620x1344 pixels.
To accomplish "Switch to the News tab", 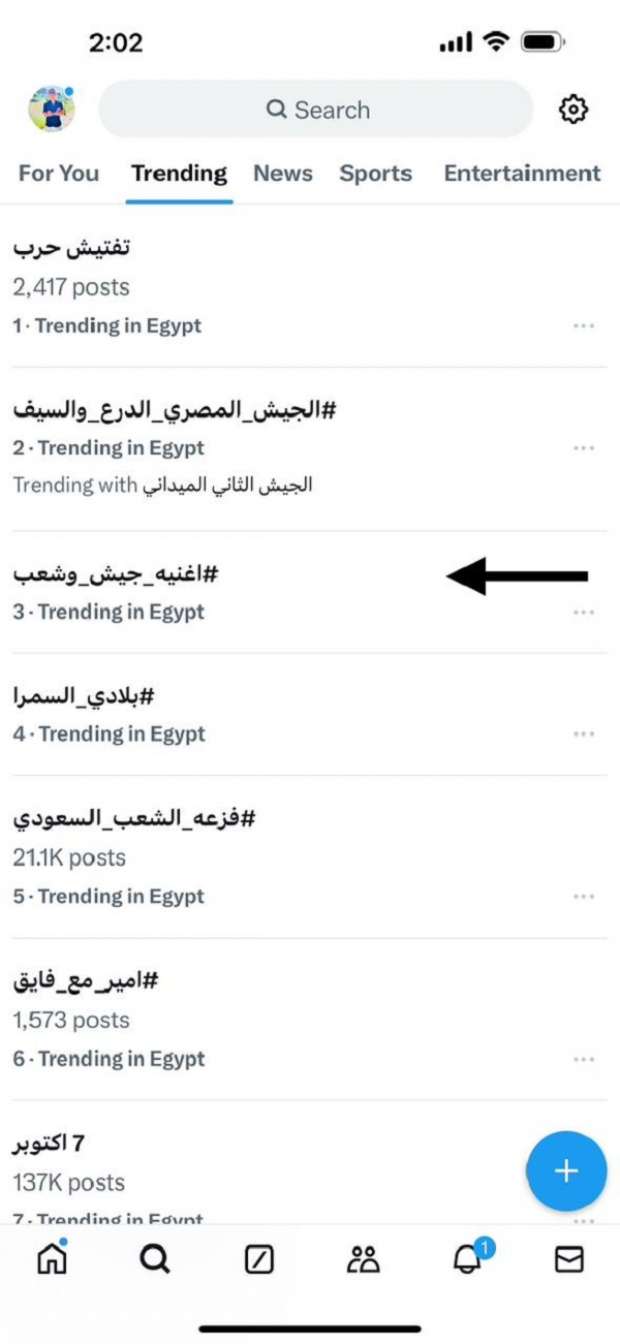I will point(283,173).
